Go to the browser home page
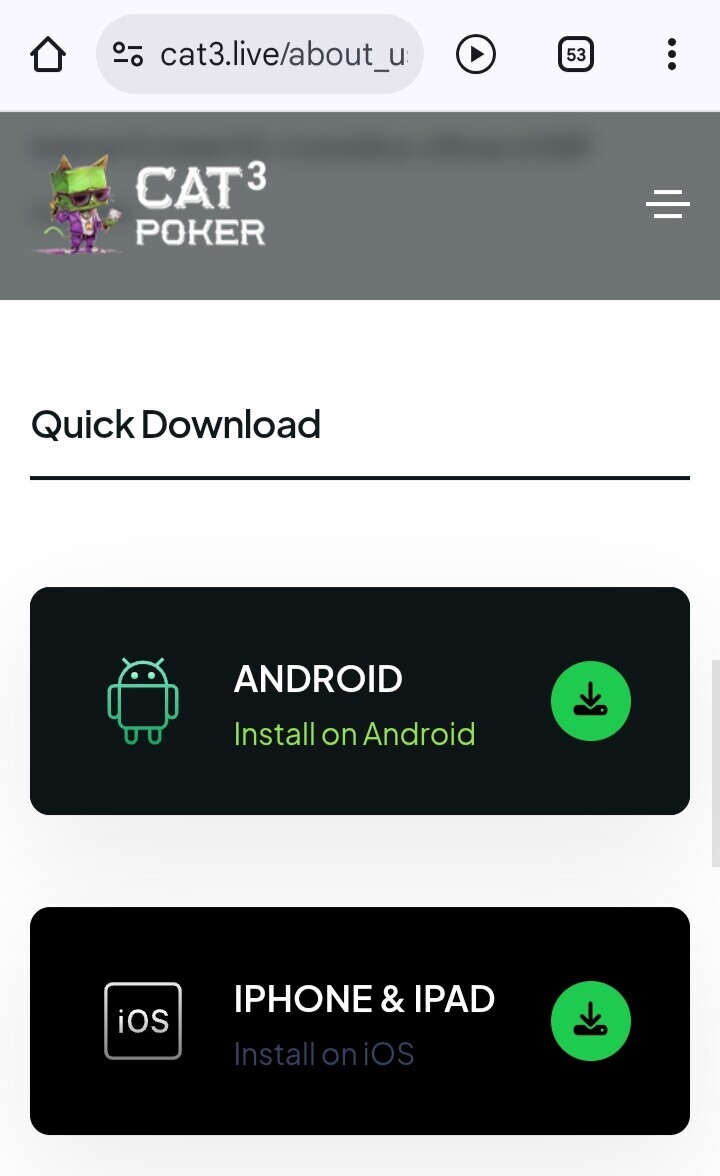The width and height of the screenshot is (720, 1176). coord(48,54)
